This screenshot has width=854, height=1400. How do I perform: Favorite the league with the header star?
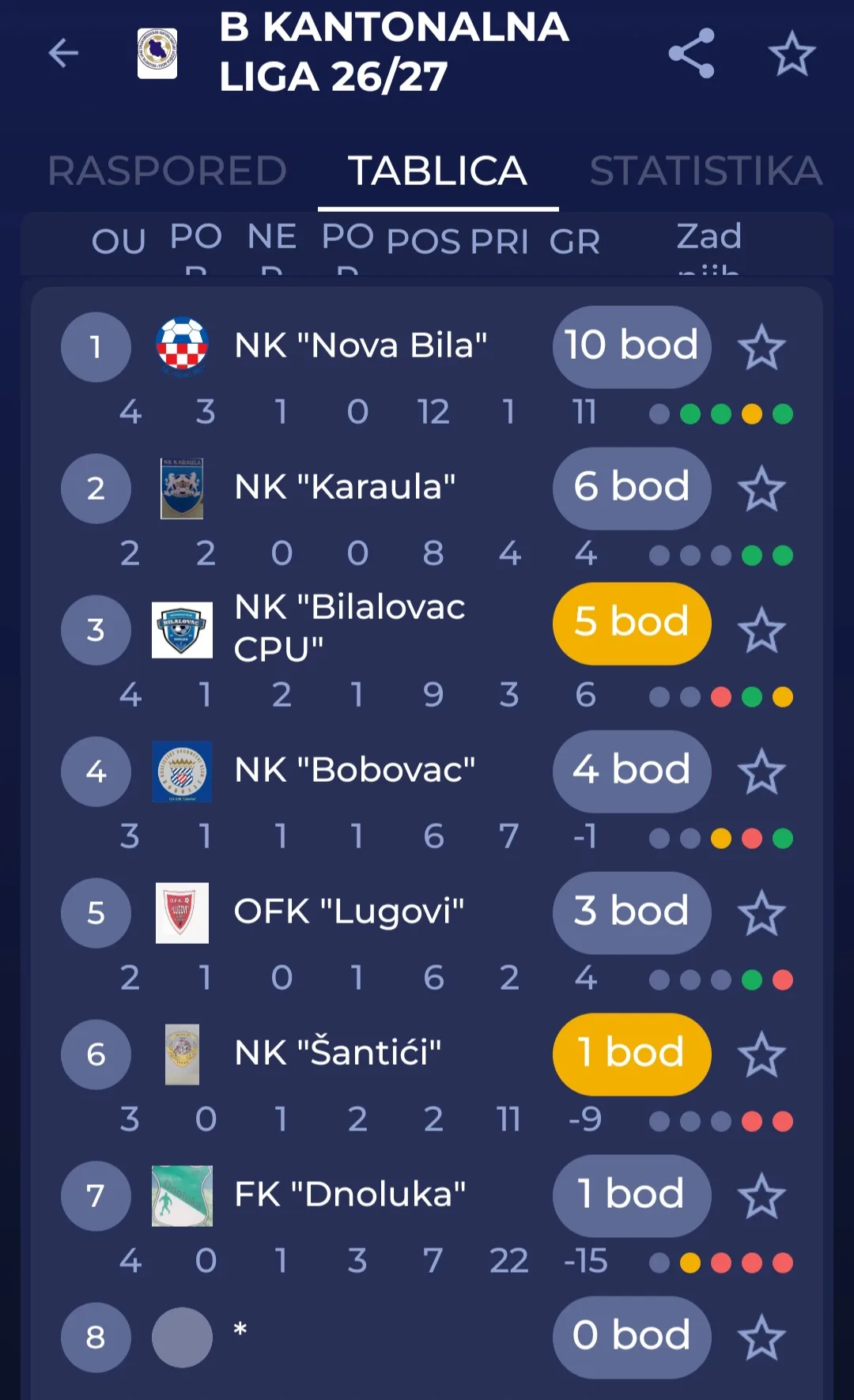[792, 53]
